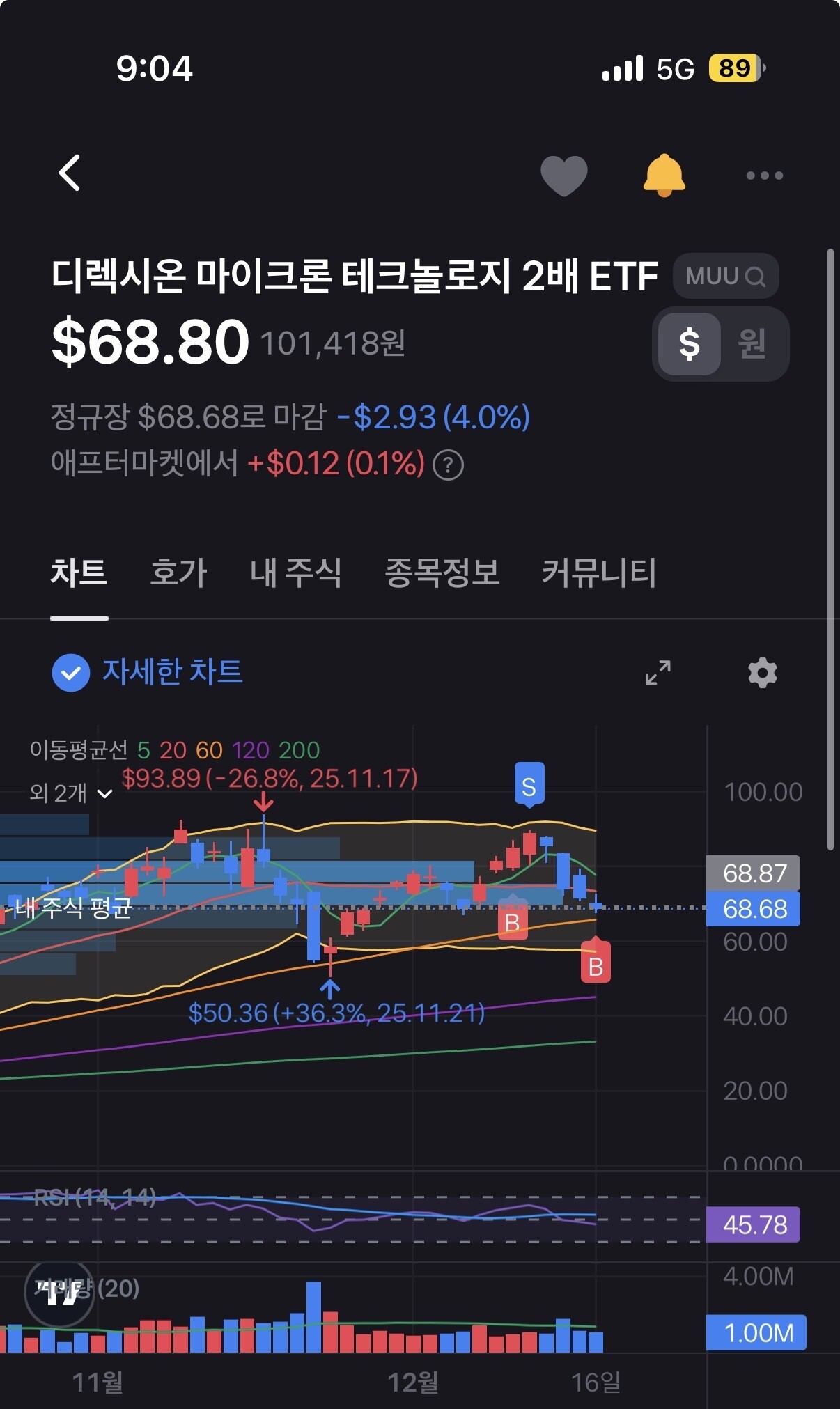Go back to the previous screen
840x1409 pixels.
tap(70, 173)
